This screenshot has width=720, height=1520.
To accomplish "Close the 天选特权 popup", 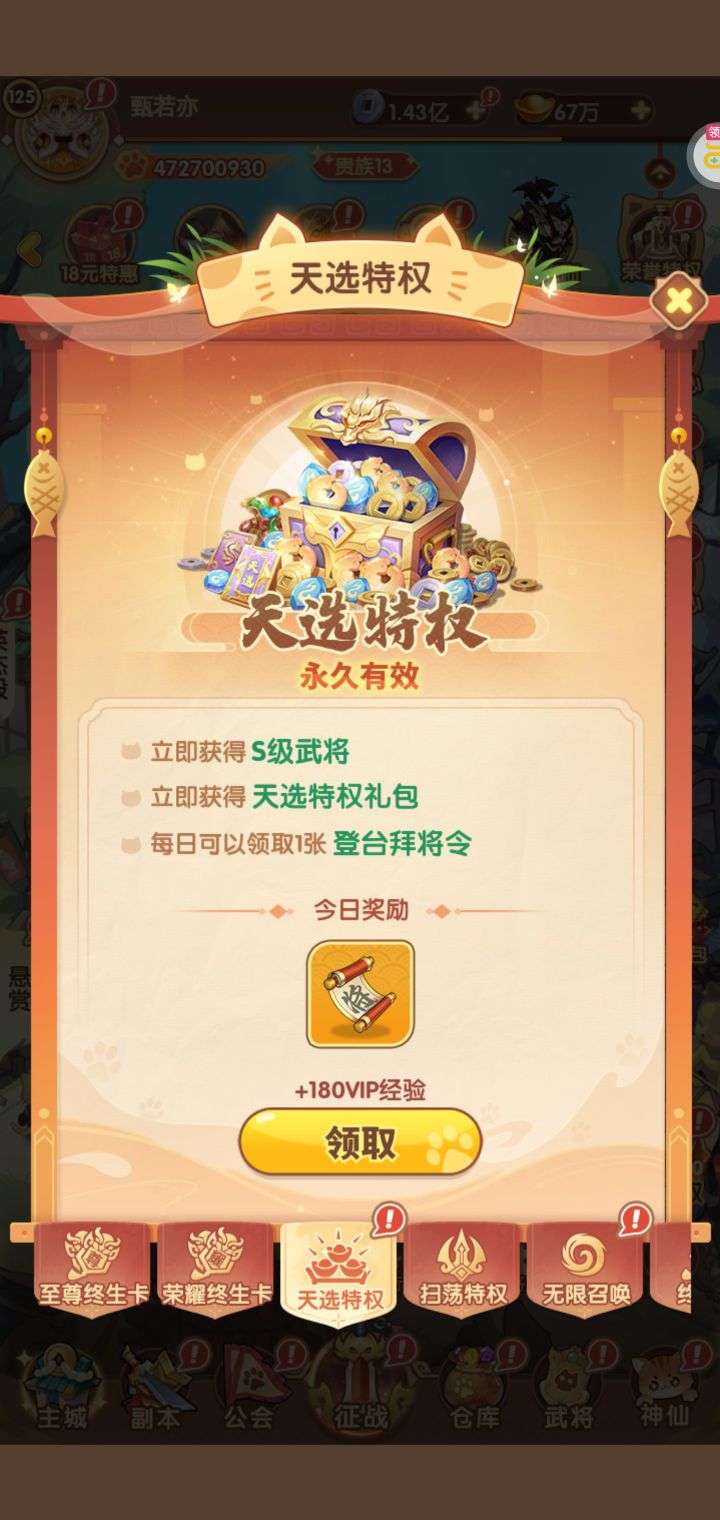I will (679, 299).
